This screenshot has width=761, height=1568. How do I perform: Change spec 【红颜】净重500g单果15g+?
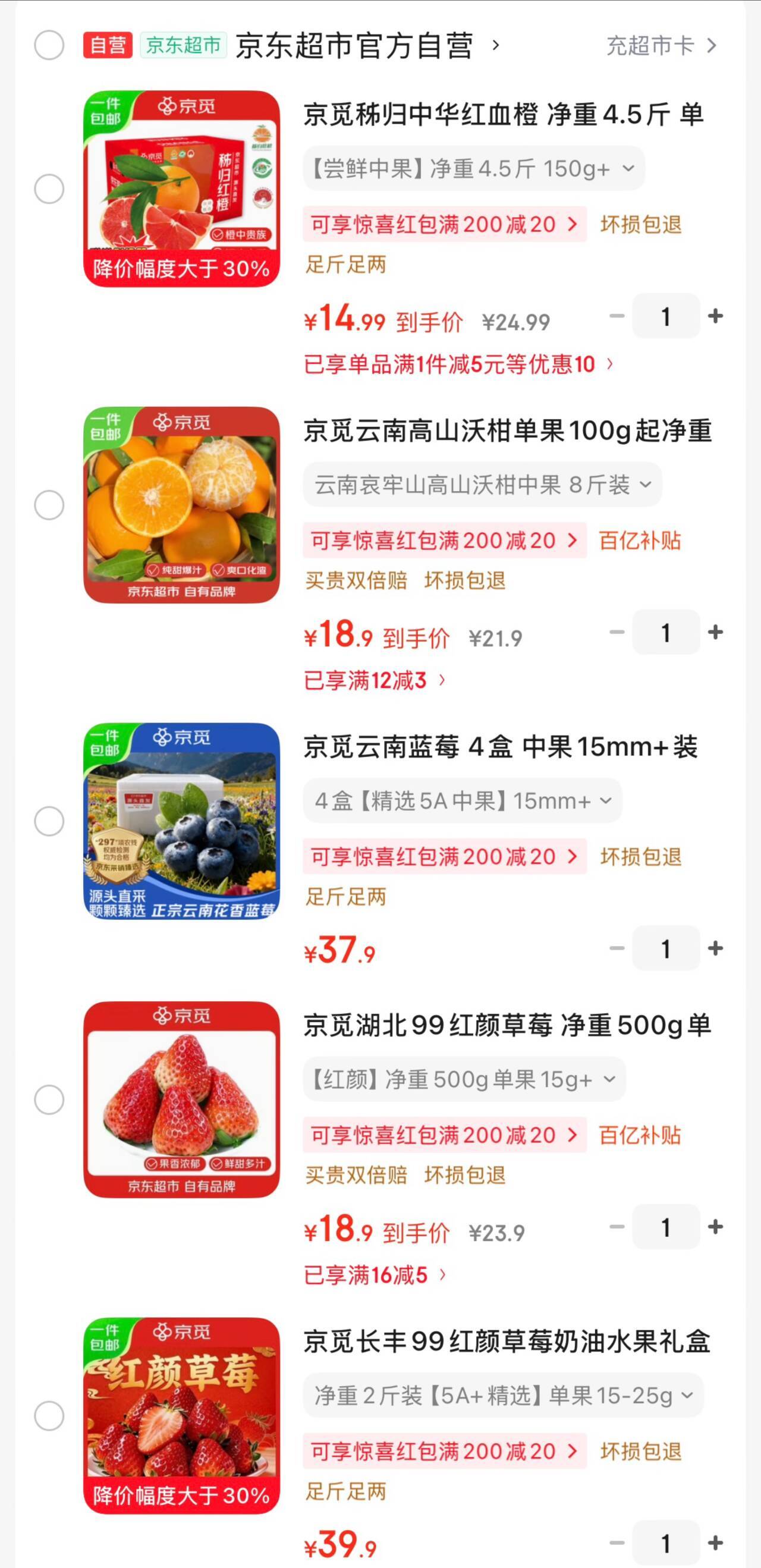point(464,1079)
